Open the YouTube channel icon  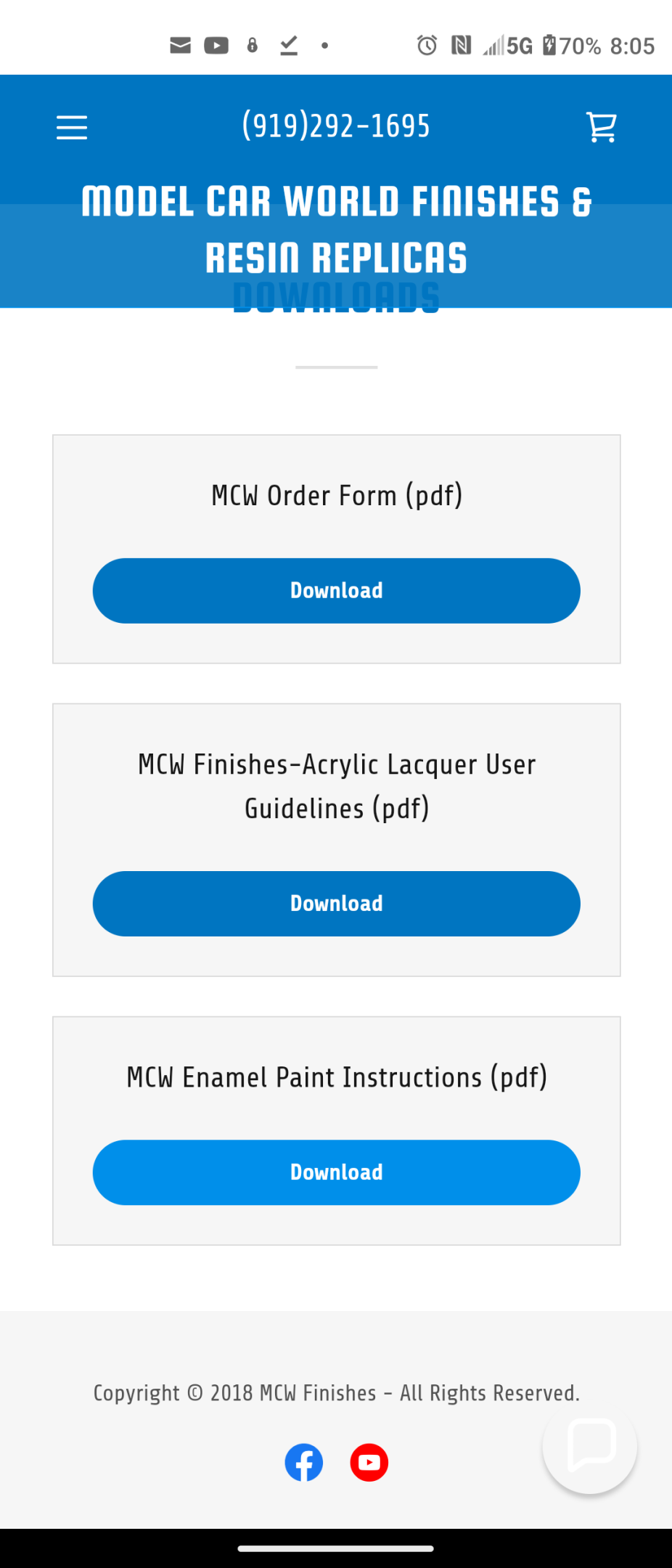pos(369,1462)
